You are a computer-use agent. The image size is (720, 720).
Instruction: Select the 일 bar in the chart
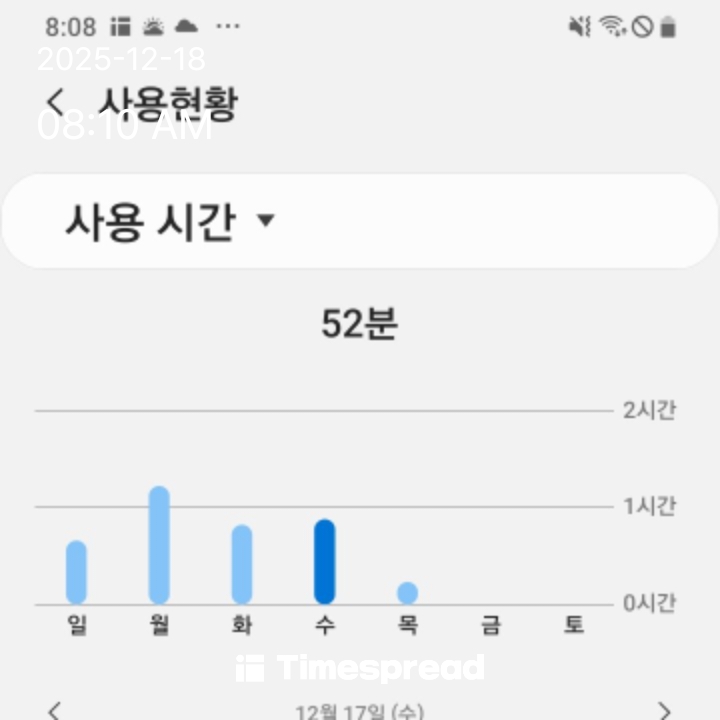(x=77, y=572)
